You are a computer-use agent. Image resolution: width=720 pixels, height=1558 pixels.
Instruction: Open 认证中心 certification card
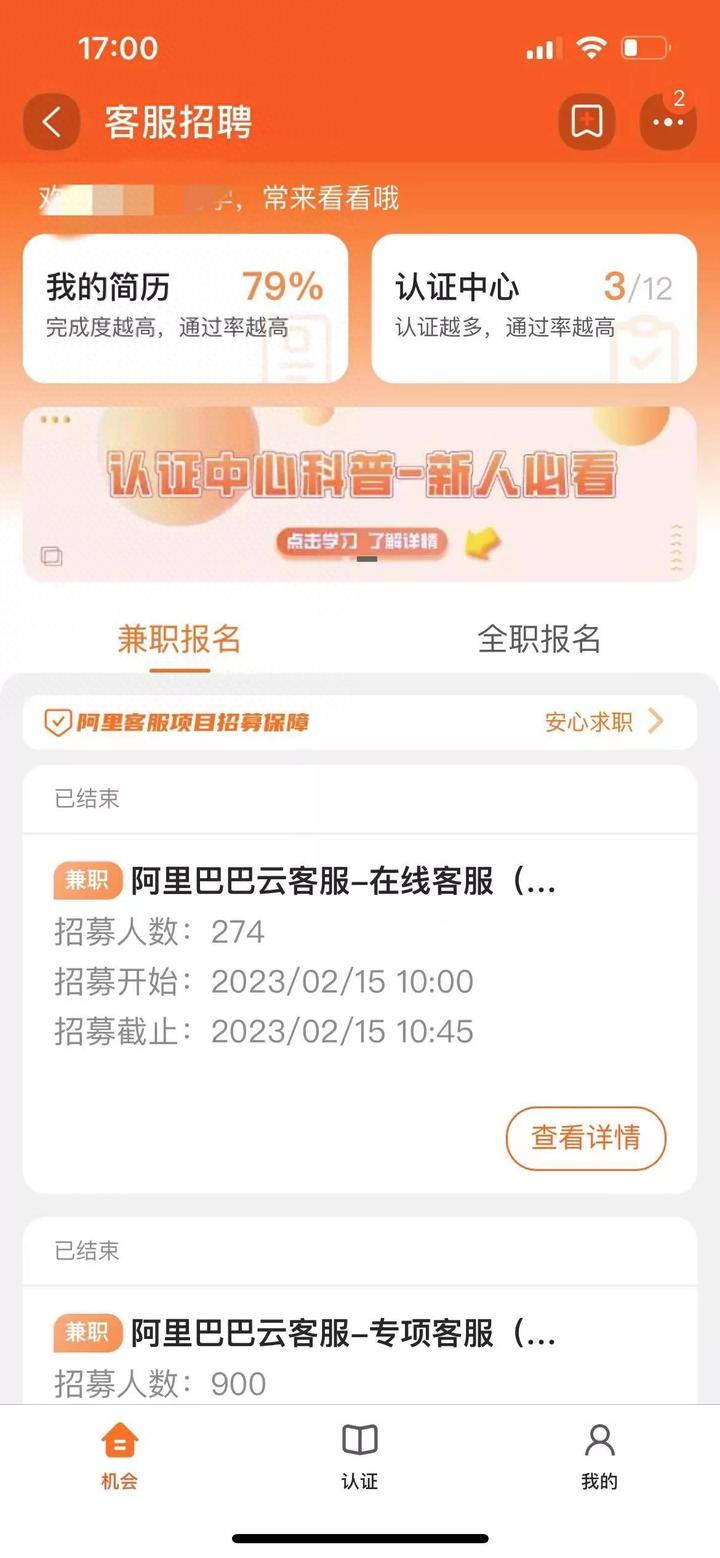coord(534,308)
